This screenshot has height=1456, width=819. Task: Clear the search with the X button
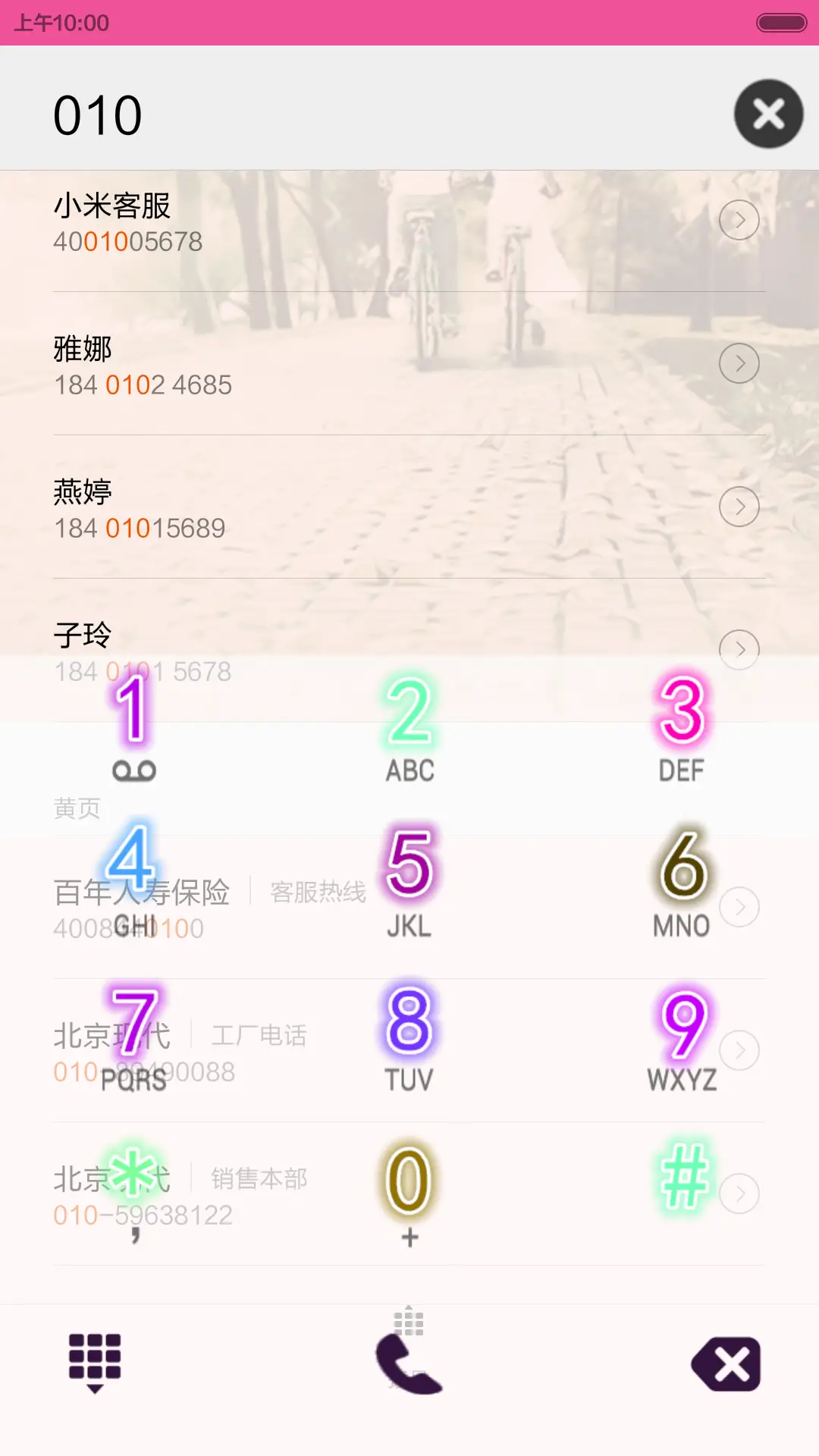[x=768, y=114]
